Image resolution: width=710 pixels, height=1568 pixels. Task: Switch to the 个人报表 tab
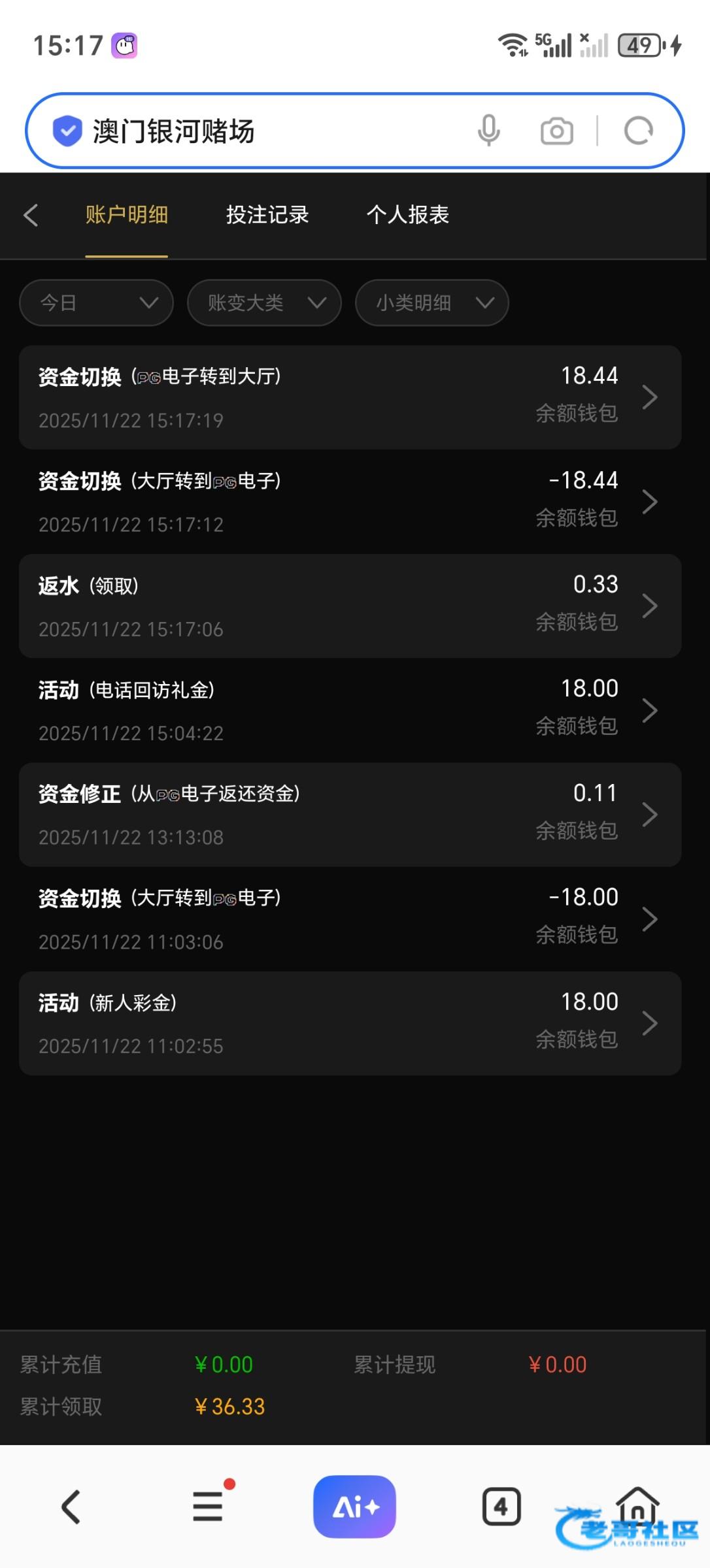[x=408, y=215]
